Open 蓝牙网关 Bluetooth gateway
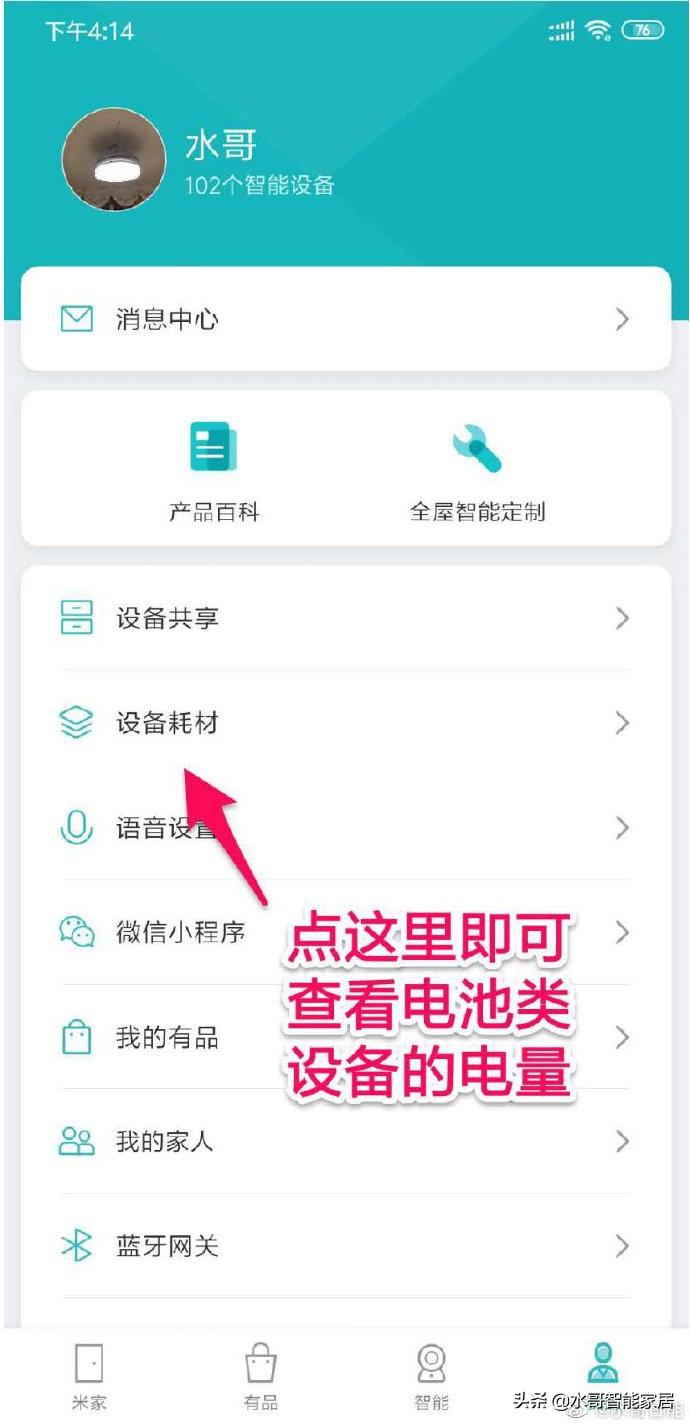 345,1246
